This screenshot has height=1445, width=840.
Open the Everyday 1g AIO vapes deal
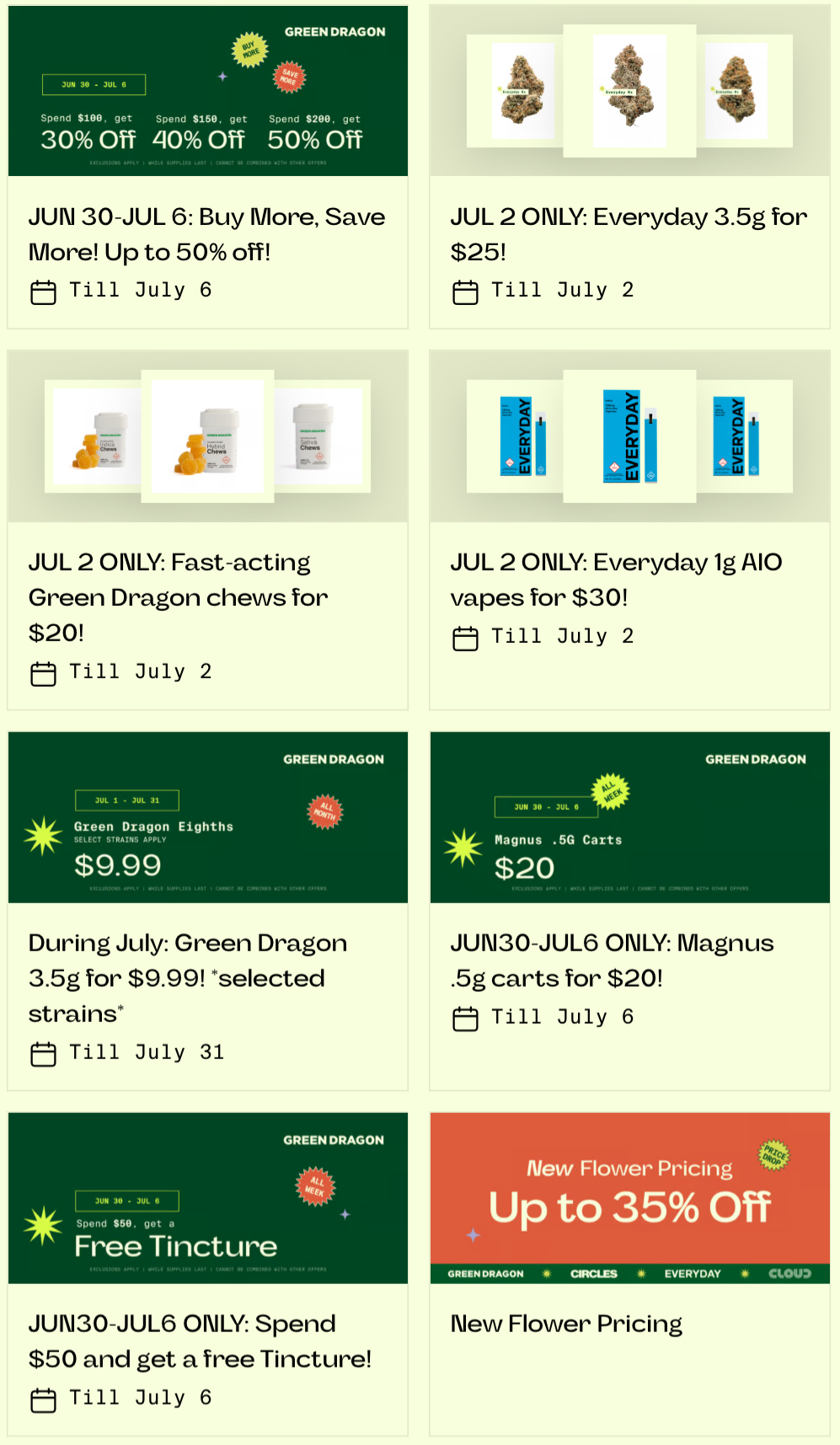pos(629,530)
